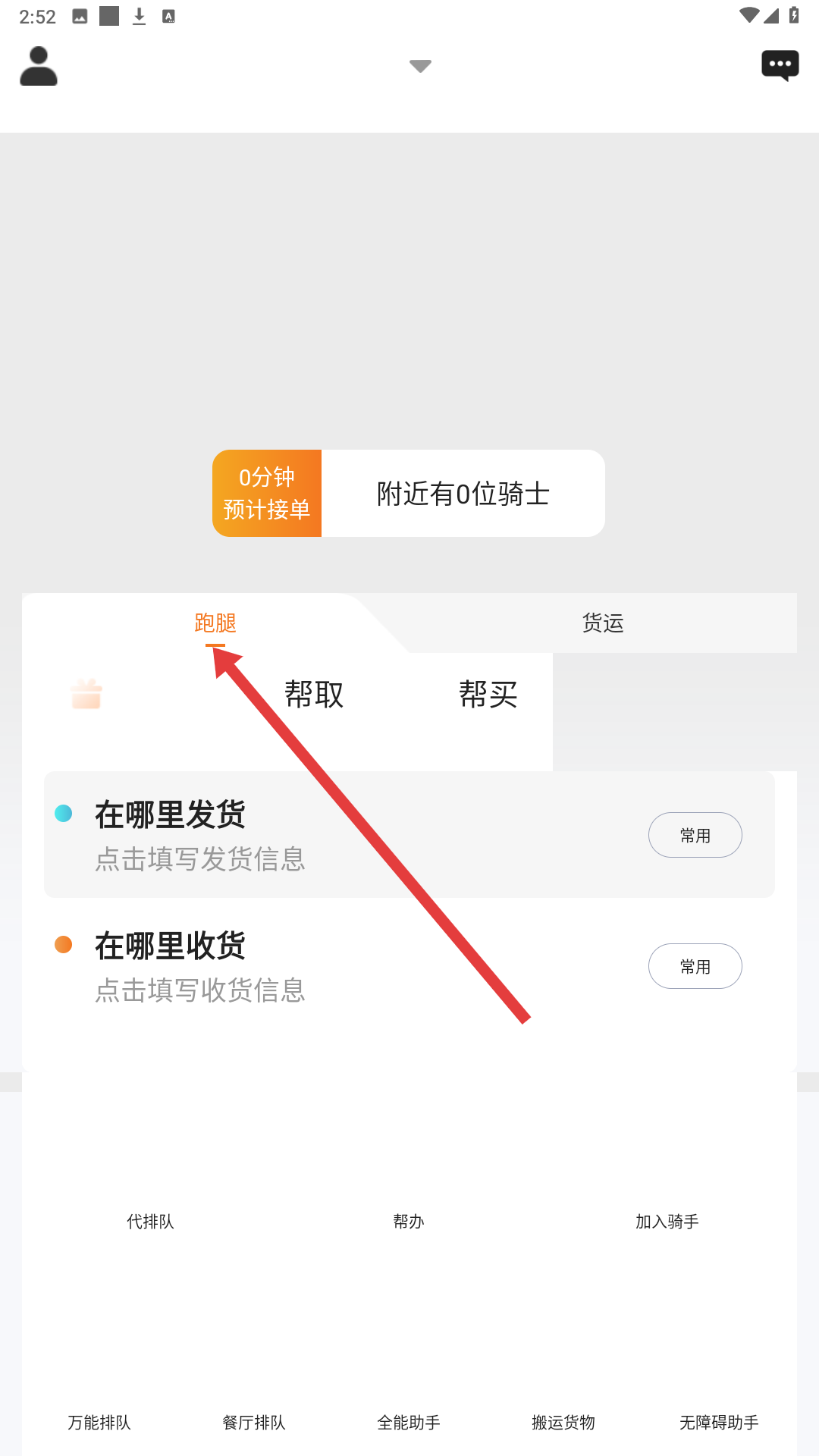Switch to the 跑腿 tab
Screen dimensions: 819x1456
click(x=215, y=623)
